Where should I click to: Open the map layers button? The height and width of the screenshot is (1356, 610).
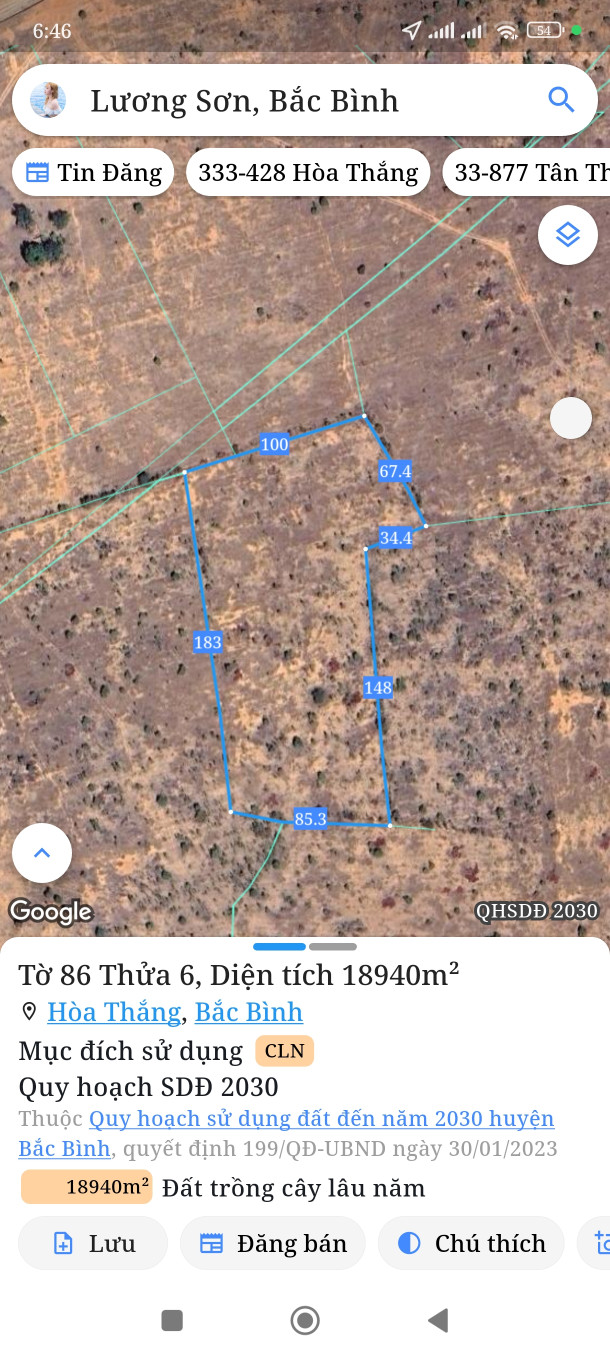(x=568, y=235)
